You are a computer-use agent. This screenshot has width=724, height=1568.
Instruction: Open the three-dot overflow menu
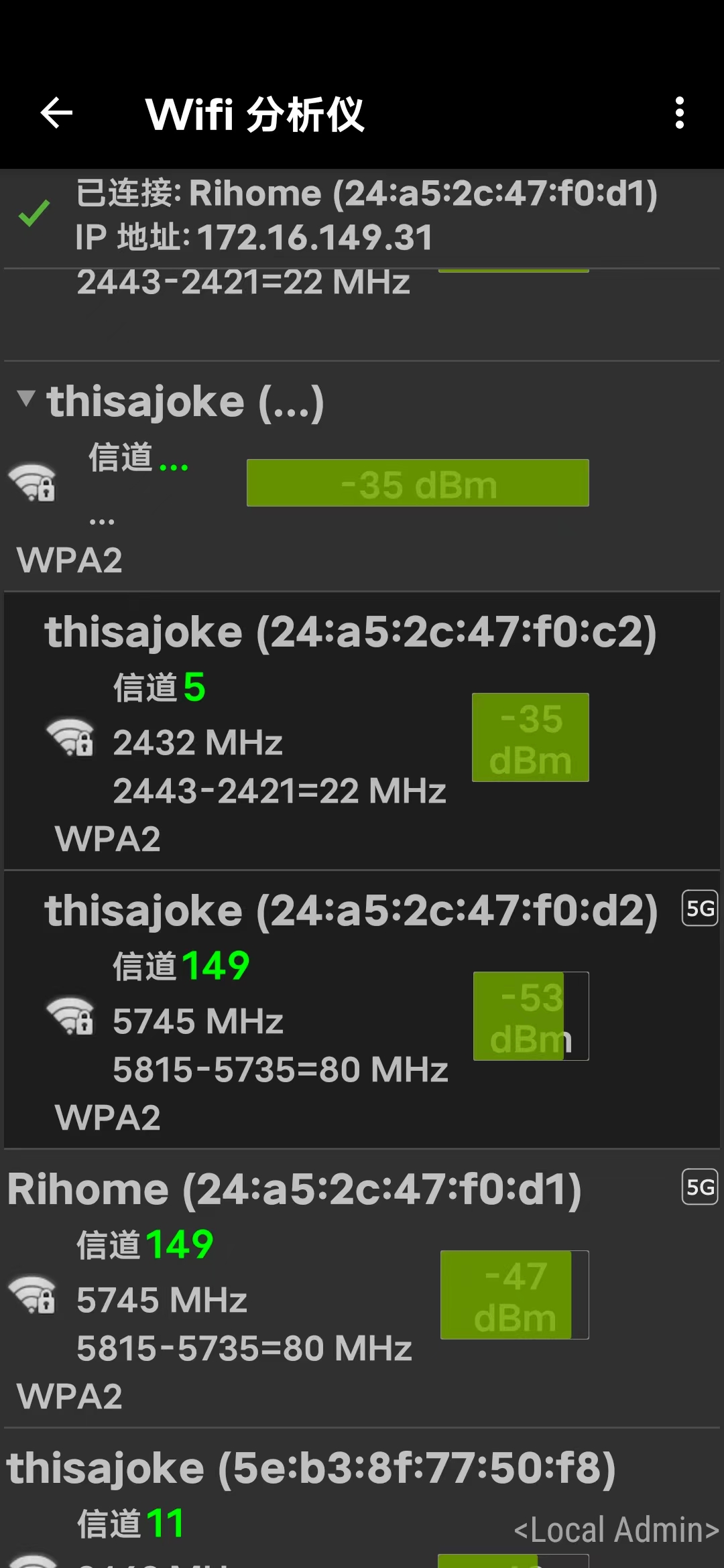click(x=679, y=113)
